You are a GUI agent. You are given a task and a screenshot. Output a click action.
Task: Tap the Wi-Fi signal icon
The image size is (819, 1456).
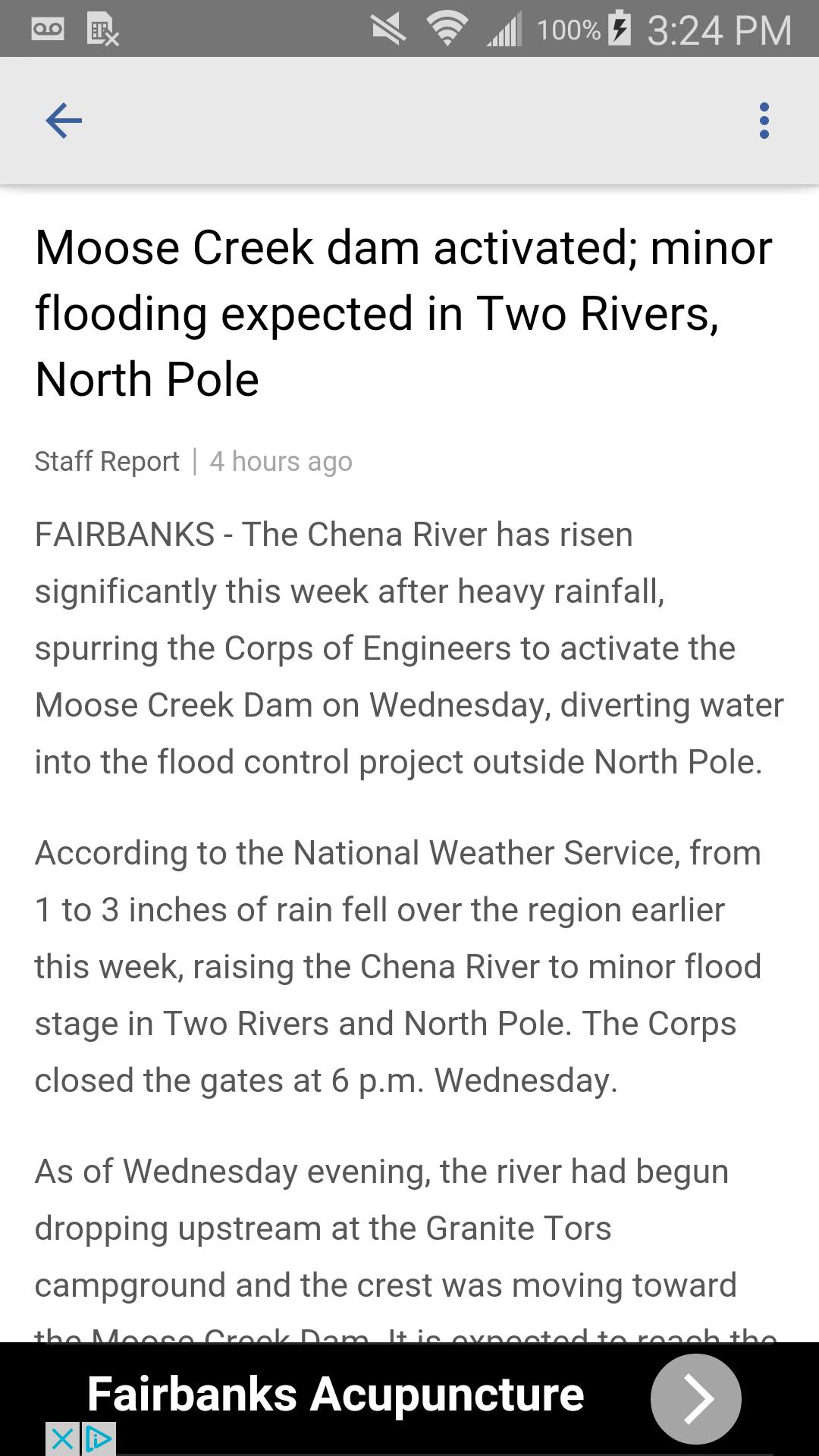tap(447, 29)
